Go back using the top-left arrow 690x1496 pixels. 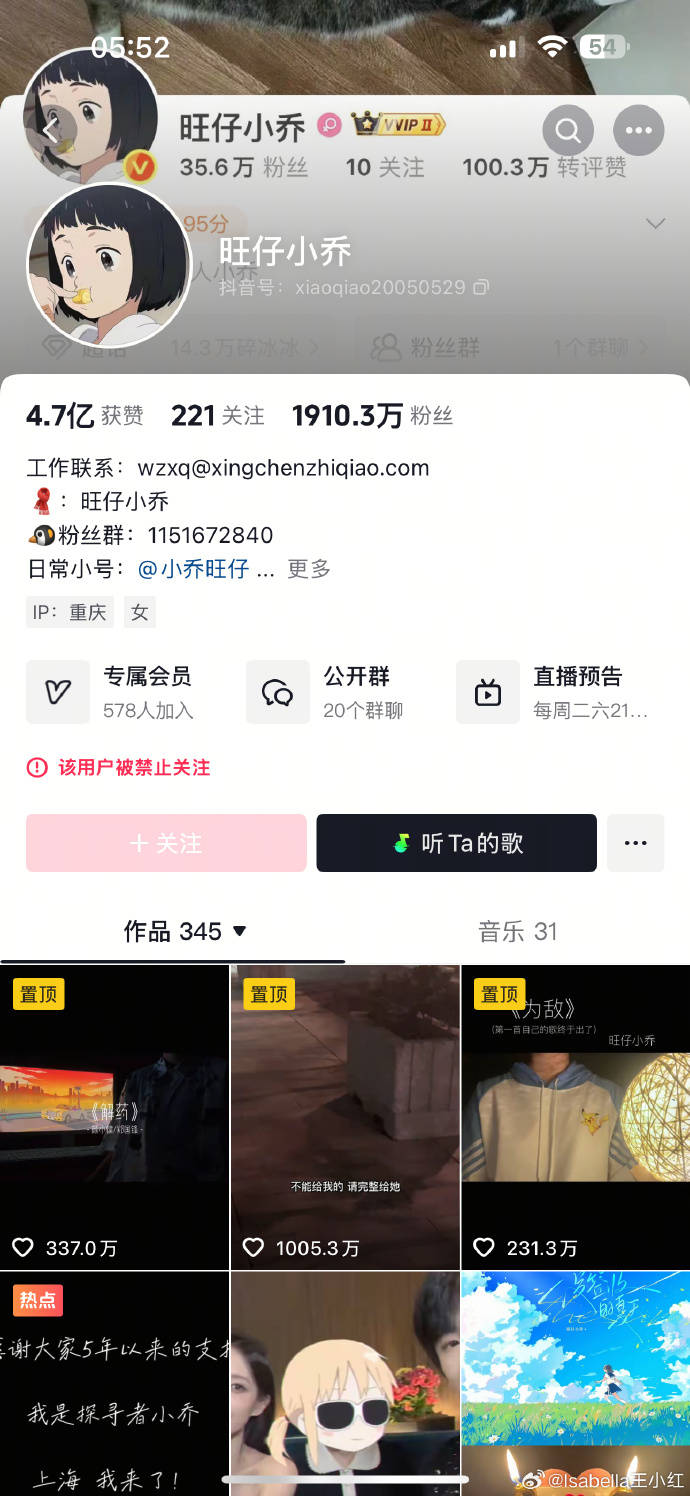tap(51, 130)
